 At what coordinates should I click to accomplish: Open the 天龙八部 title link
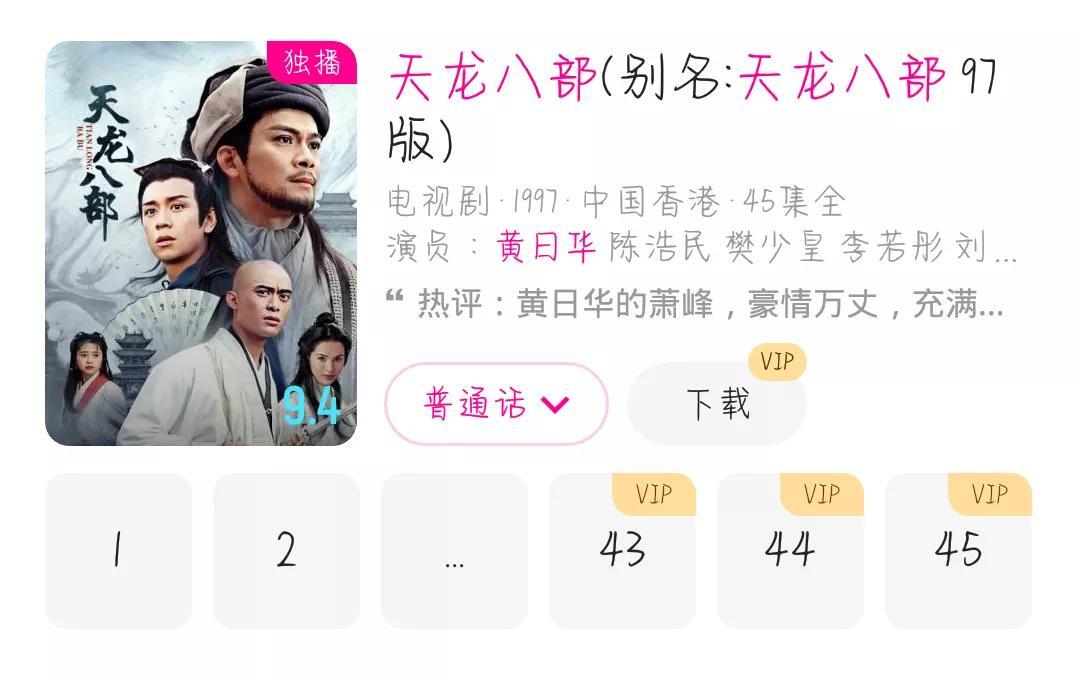492,80
